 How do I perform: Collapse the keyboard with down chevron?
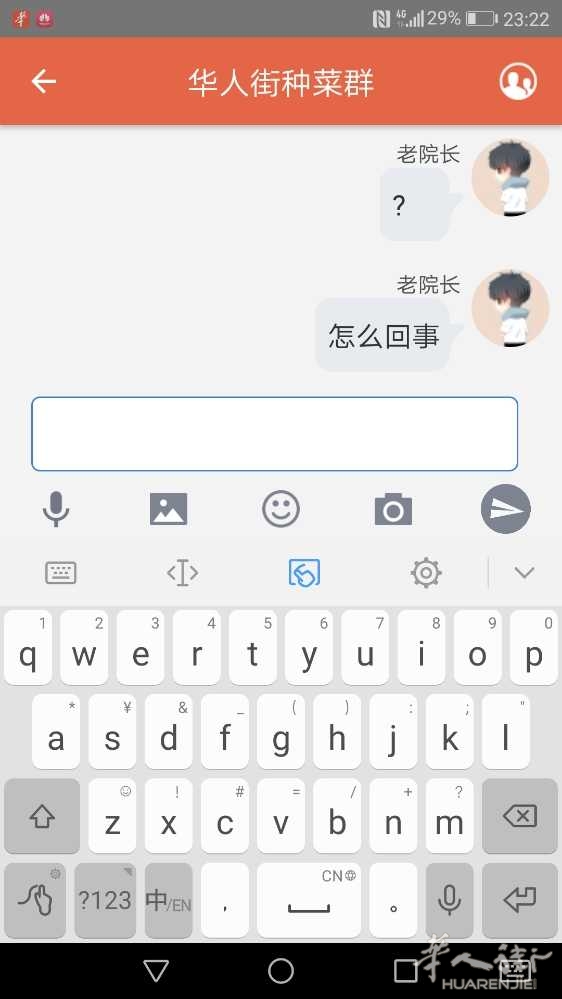pos(524,573)
